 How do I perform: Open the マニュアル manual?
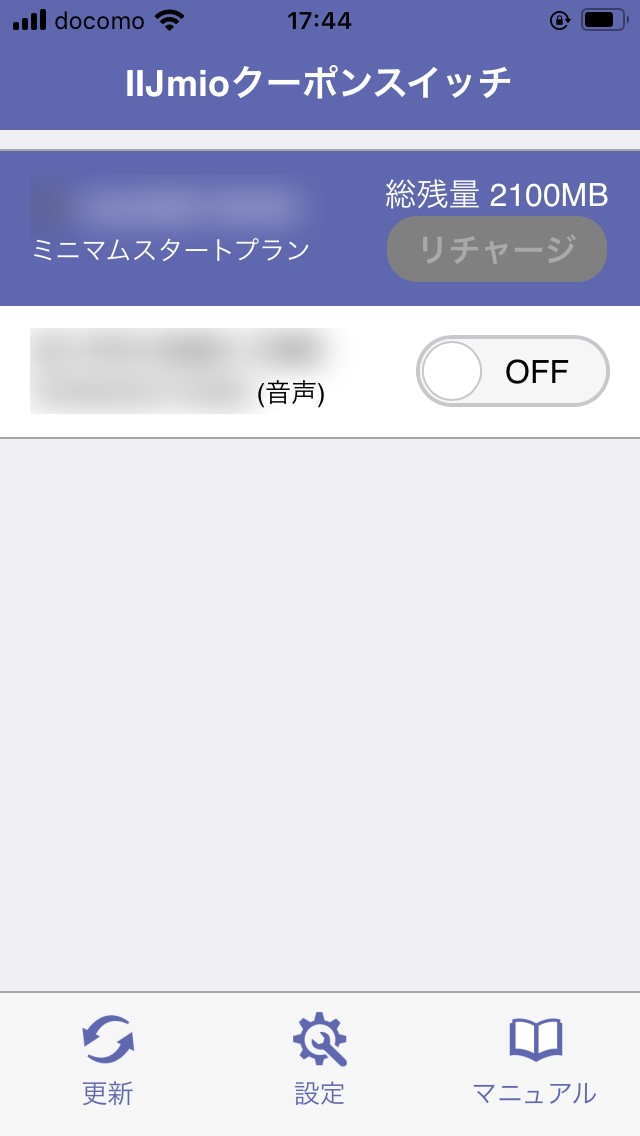coord(535,1061)
